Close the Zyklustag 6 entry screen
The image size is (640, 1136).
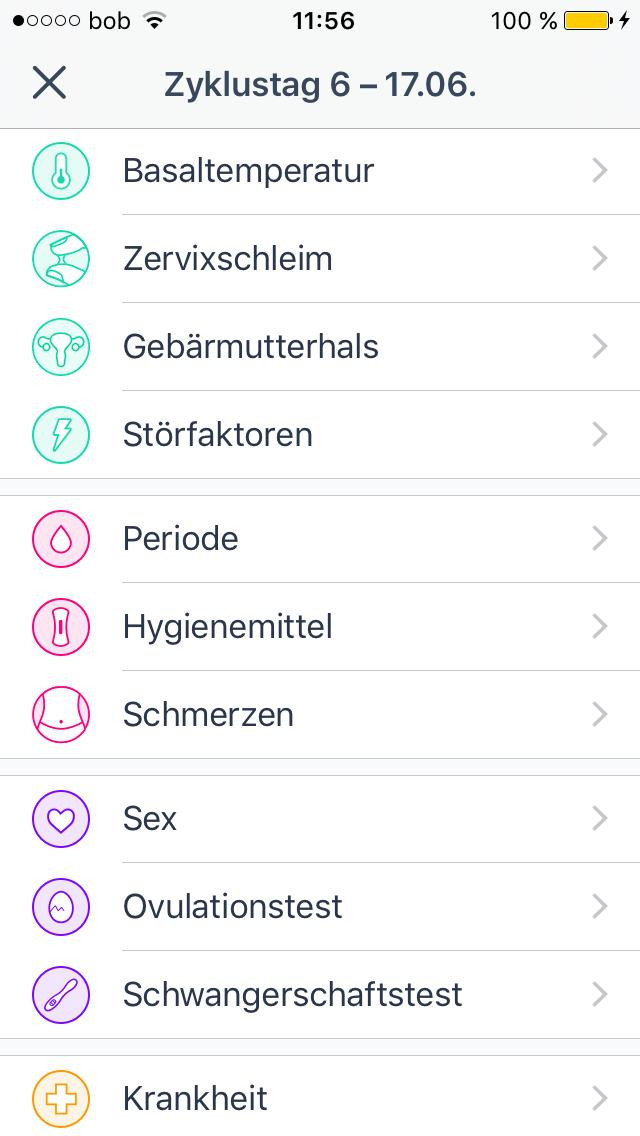(49, 83)
